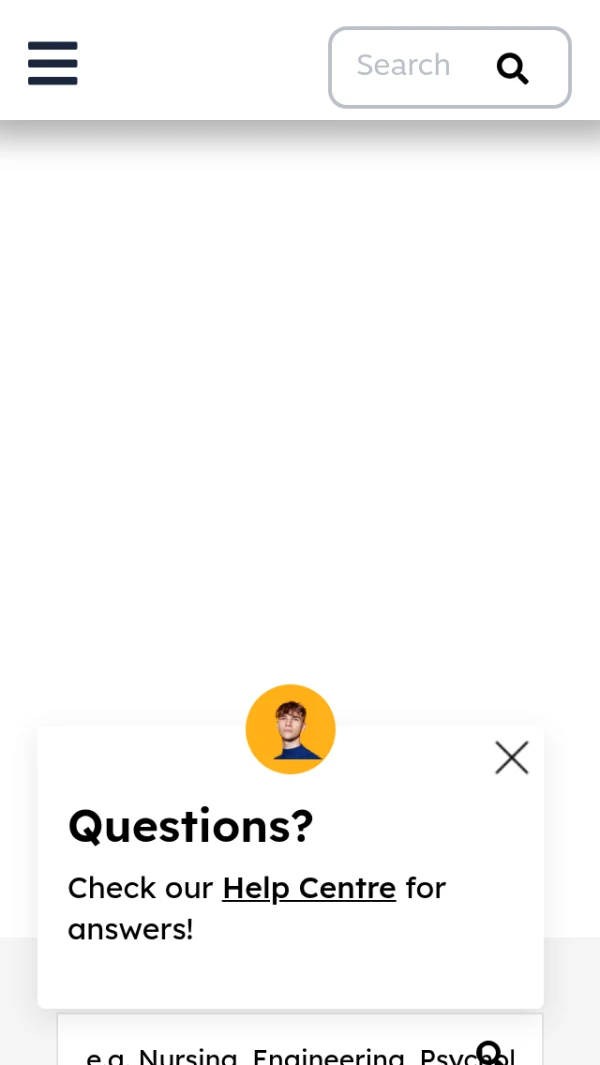The height and width of the screenshot is (1065, 600).
Task: Tap the course search field with Nursing placeholder
Action: [x=270, y=1052]
